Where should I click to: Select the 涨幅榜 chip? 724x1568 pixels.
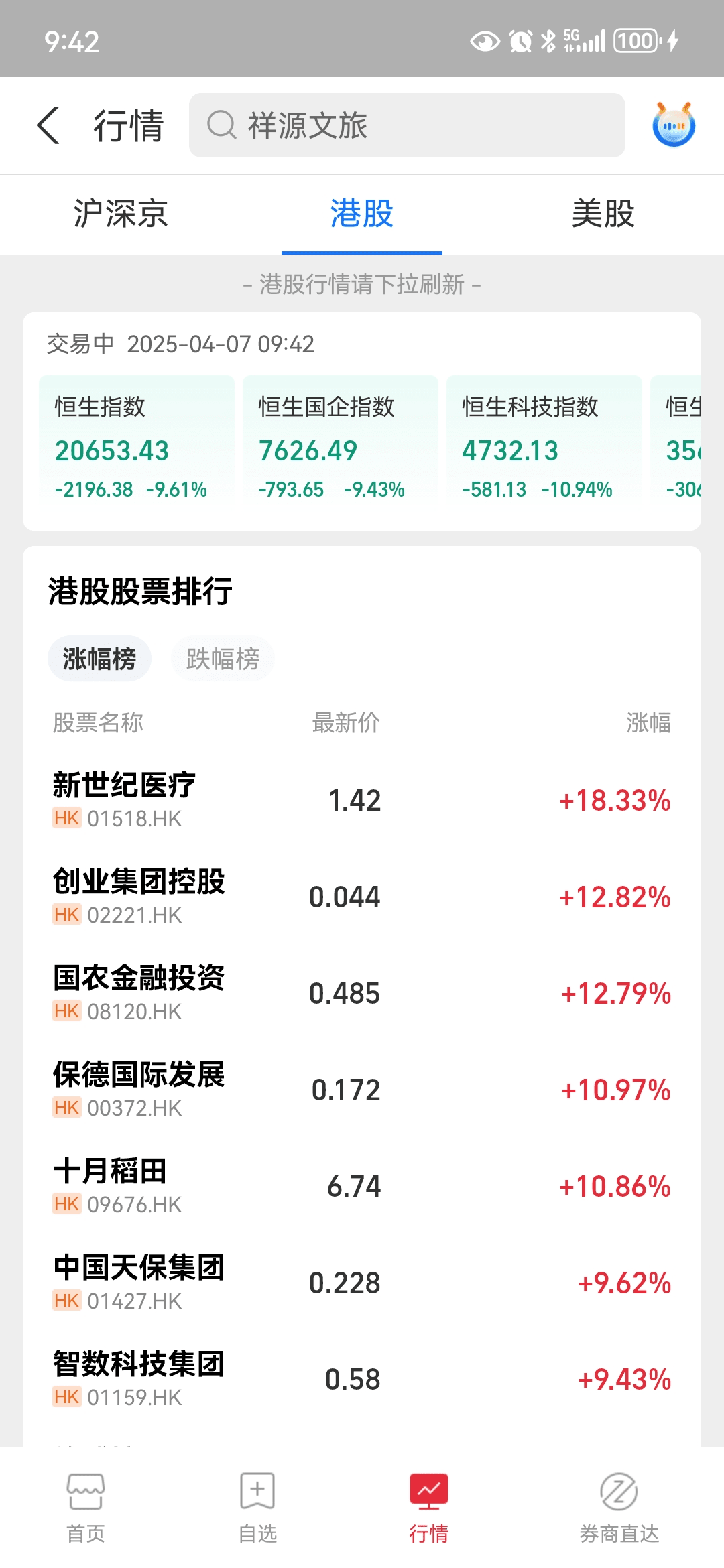click(x=99, y=659)
